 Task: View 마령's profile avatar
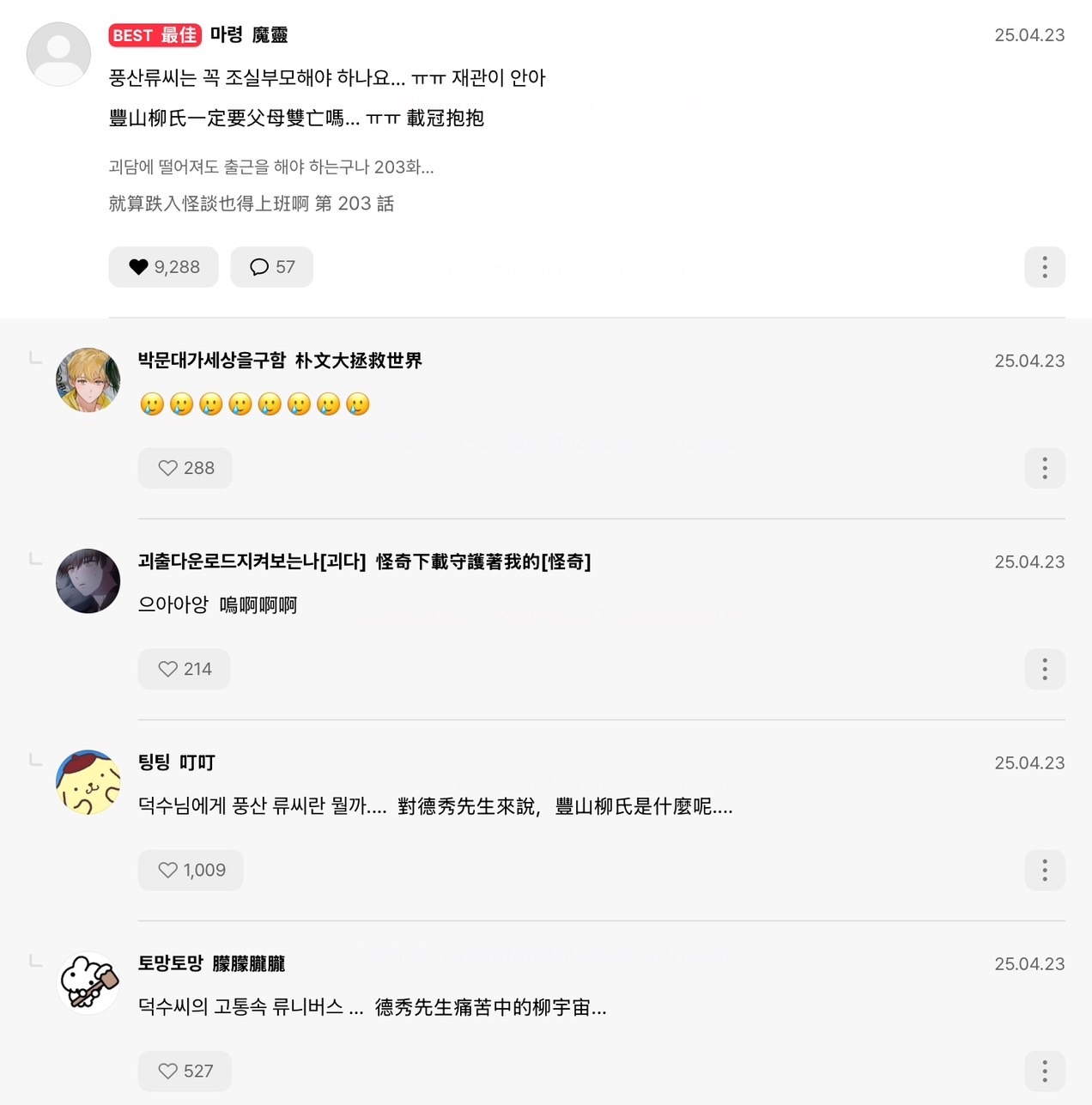click(x=58, y=54)
